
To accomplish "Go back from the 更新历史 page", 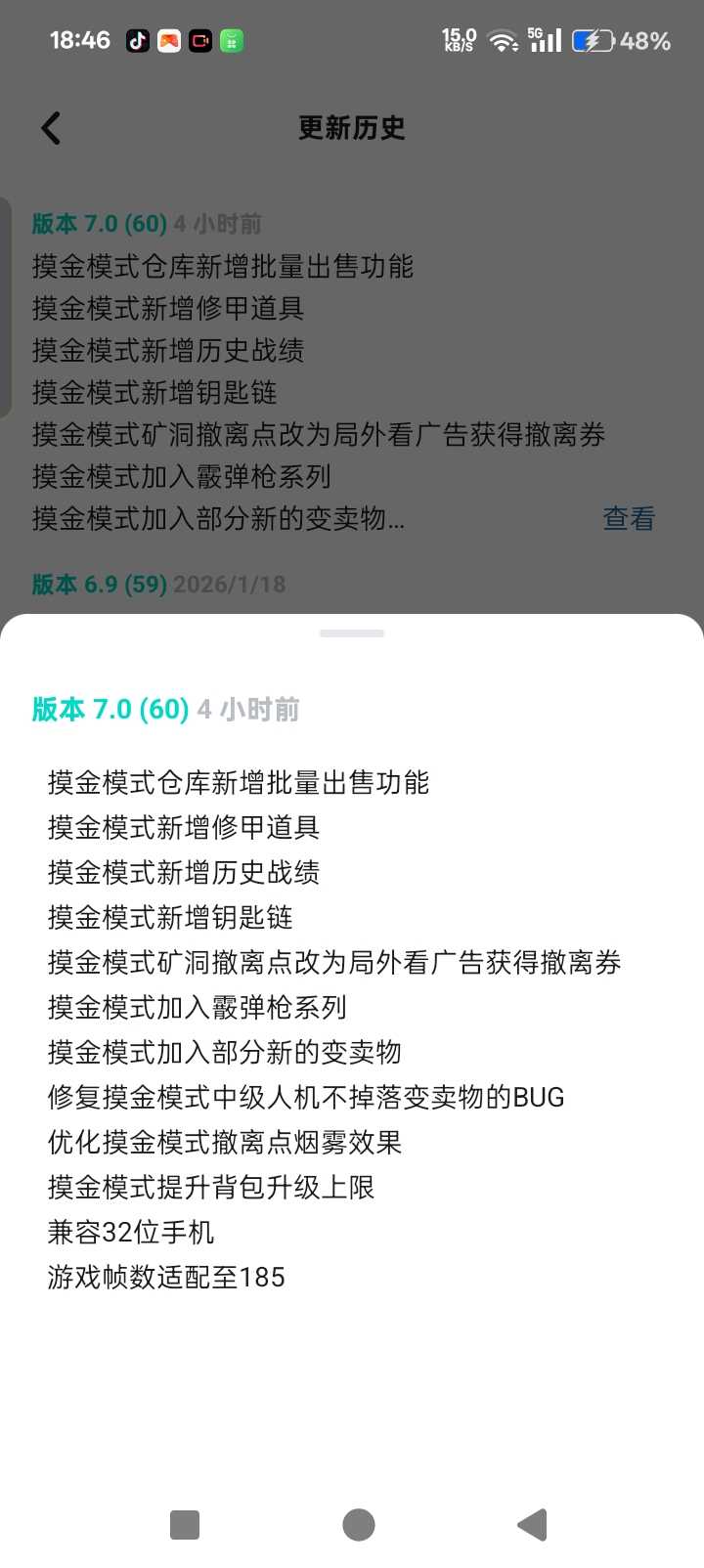I will pyautogui.click(x=51, y=128).
